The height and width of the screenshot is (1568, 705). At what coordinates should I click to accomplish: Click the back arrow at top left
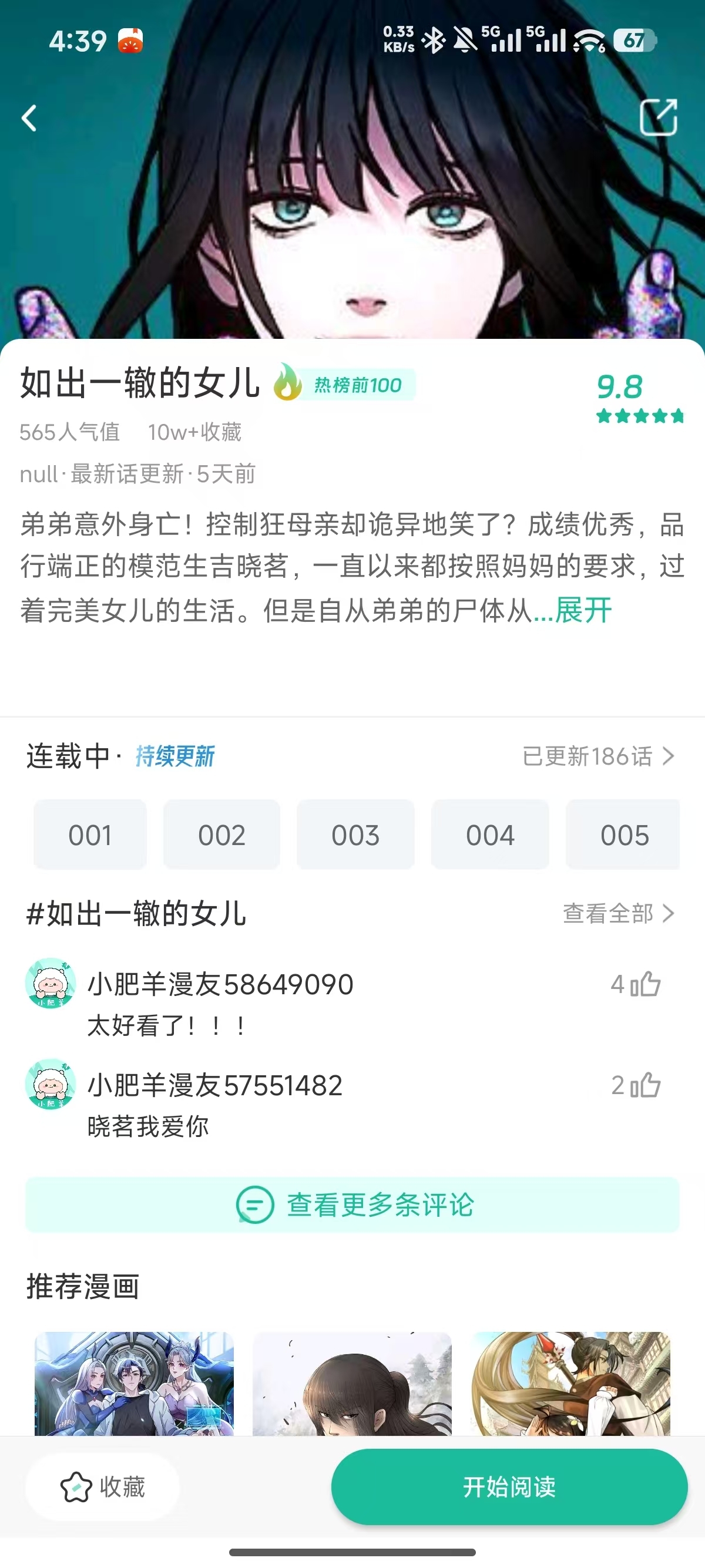point(28,119)
